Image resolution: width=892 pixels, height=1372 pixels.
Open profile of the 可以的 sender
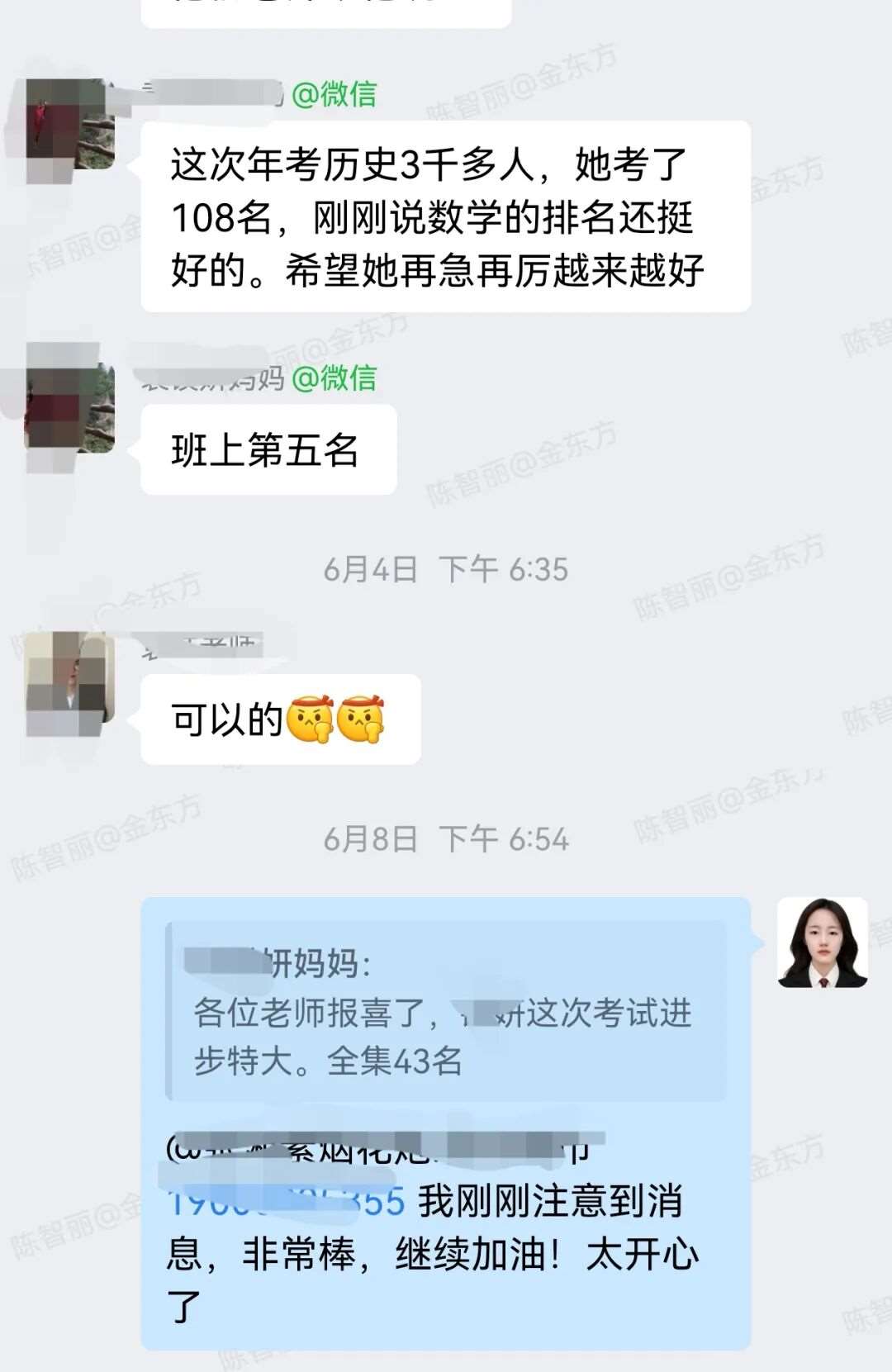point(70,678)
